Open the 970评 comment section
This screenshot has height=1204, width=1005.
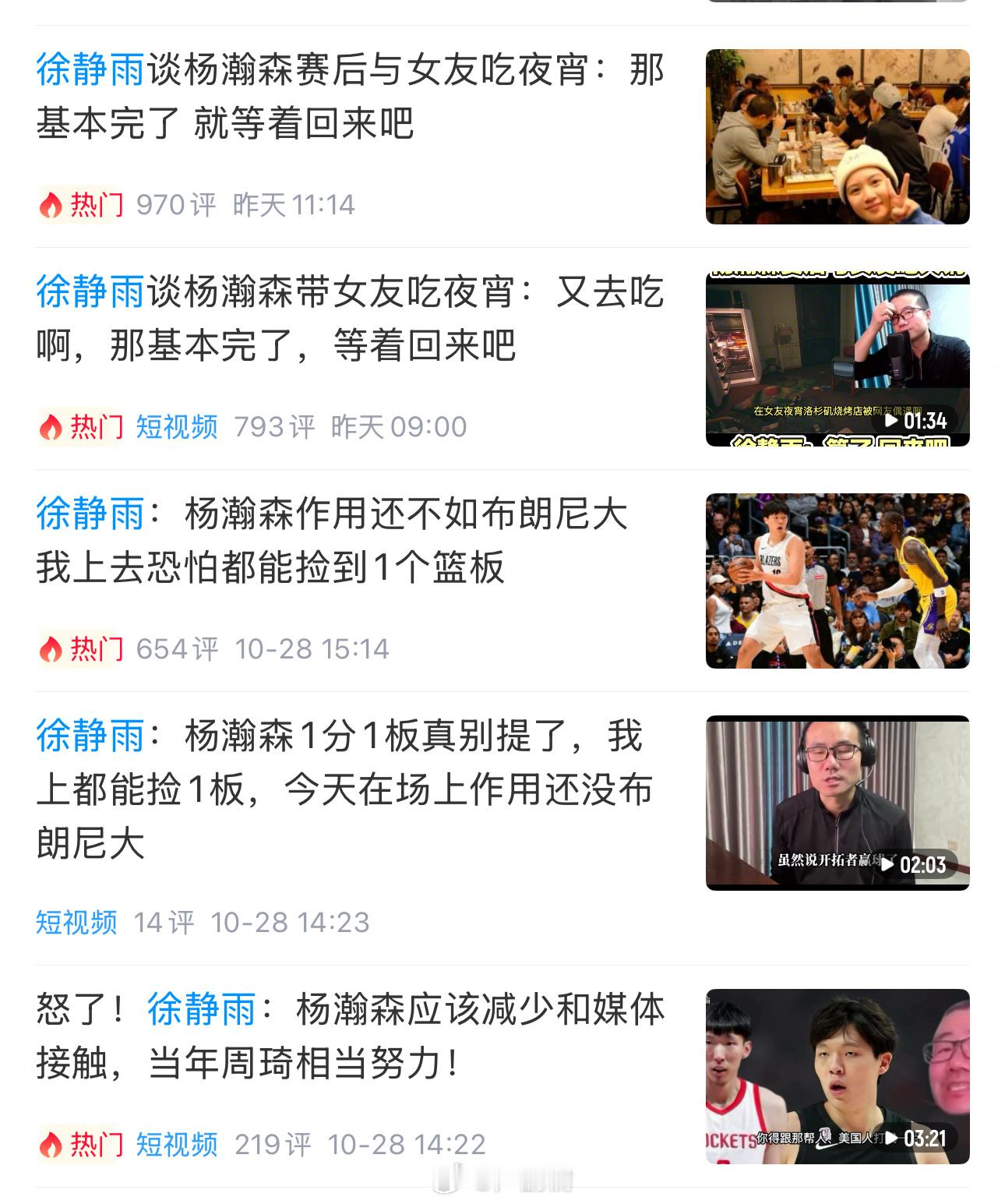175,204
